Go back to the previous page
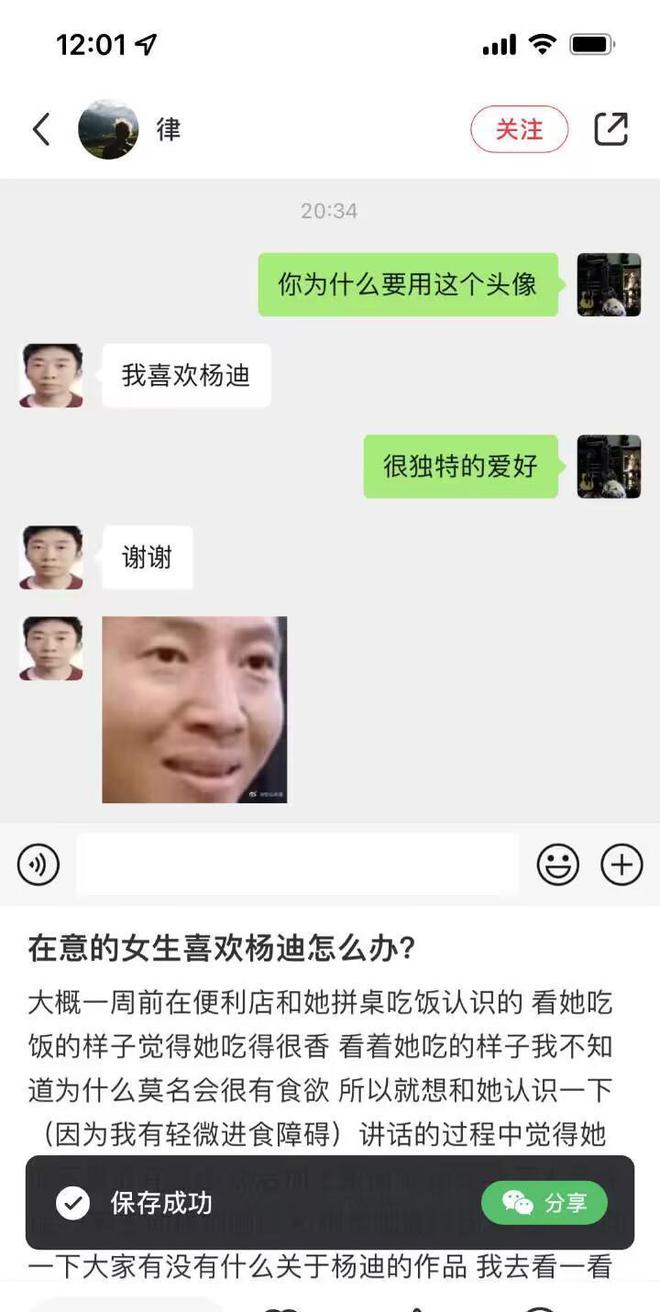The width and height of the screenshot is (660, 1312). click(41, 129)
